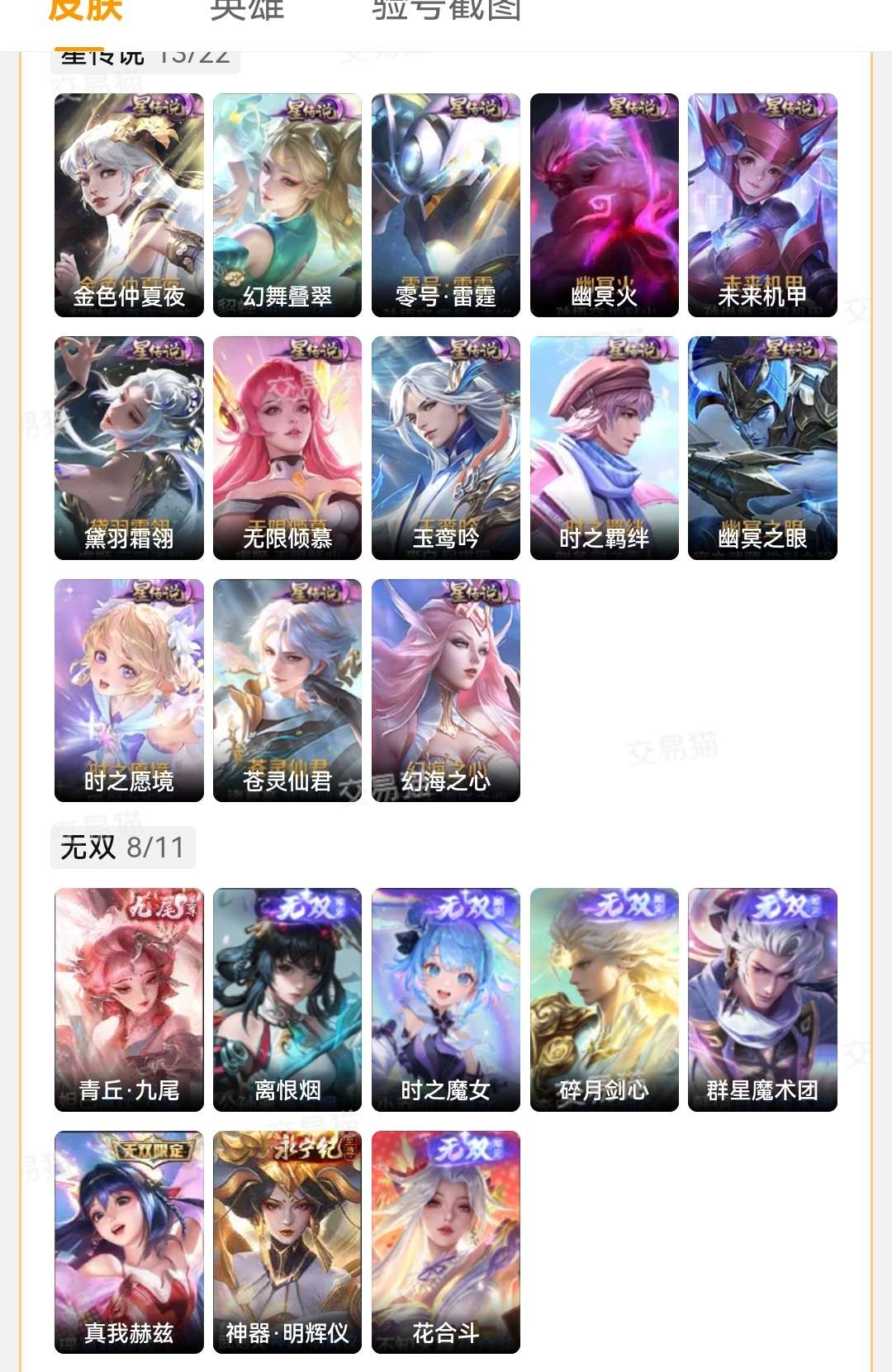The height and width of the screenshot is (1372, 892).
Task: Open the 时之愿境 skin tile
Action: (129, 691)
